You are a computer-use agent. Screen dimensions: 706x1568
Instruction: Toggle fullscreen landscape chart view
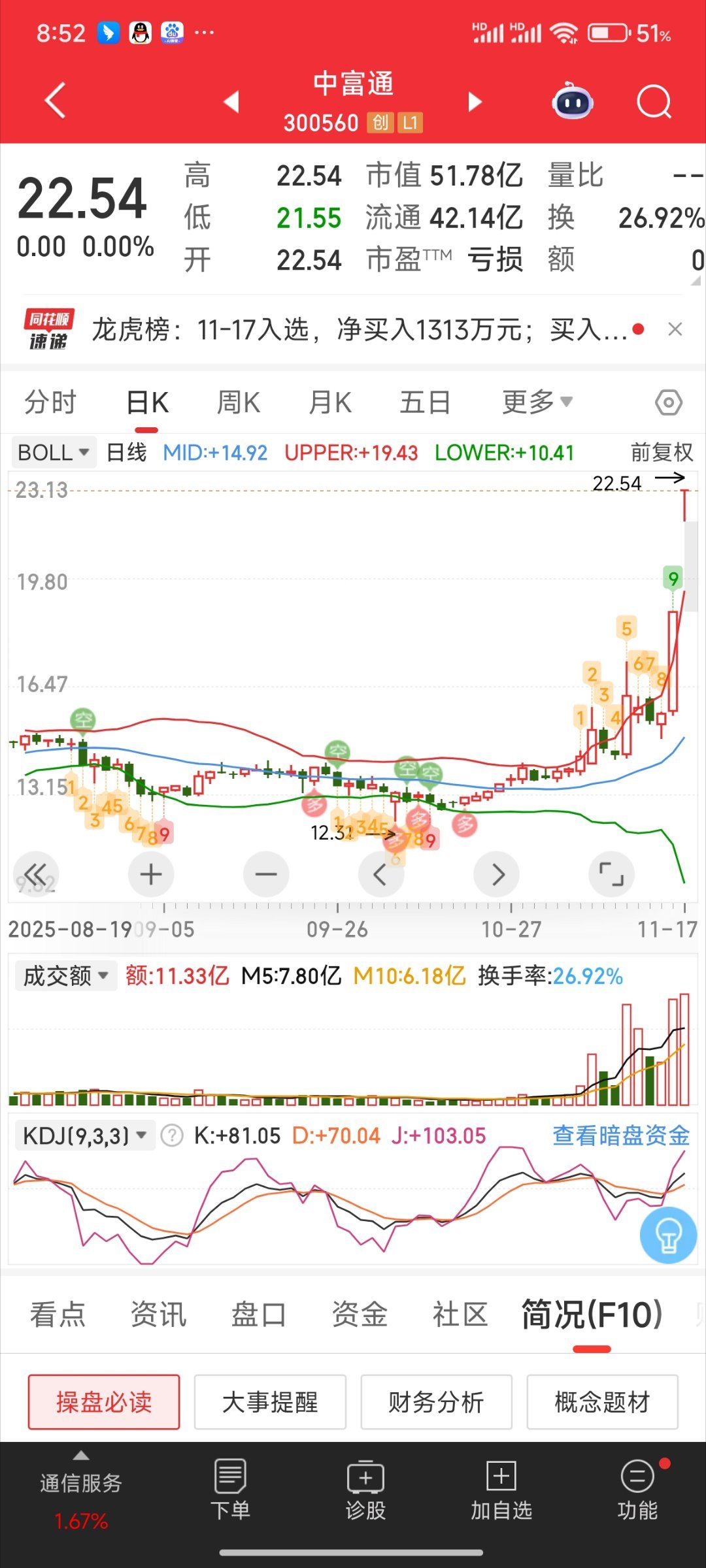coord(612,874)
